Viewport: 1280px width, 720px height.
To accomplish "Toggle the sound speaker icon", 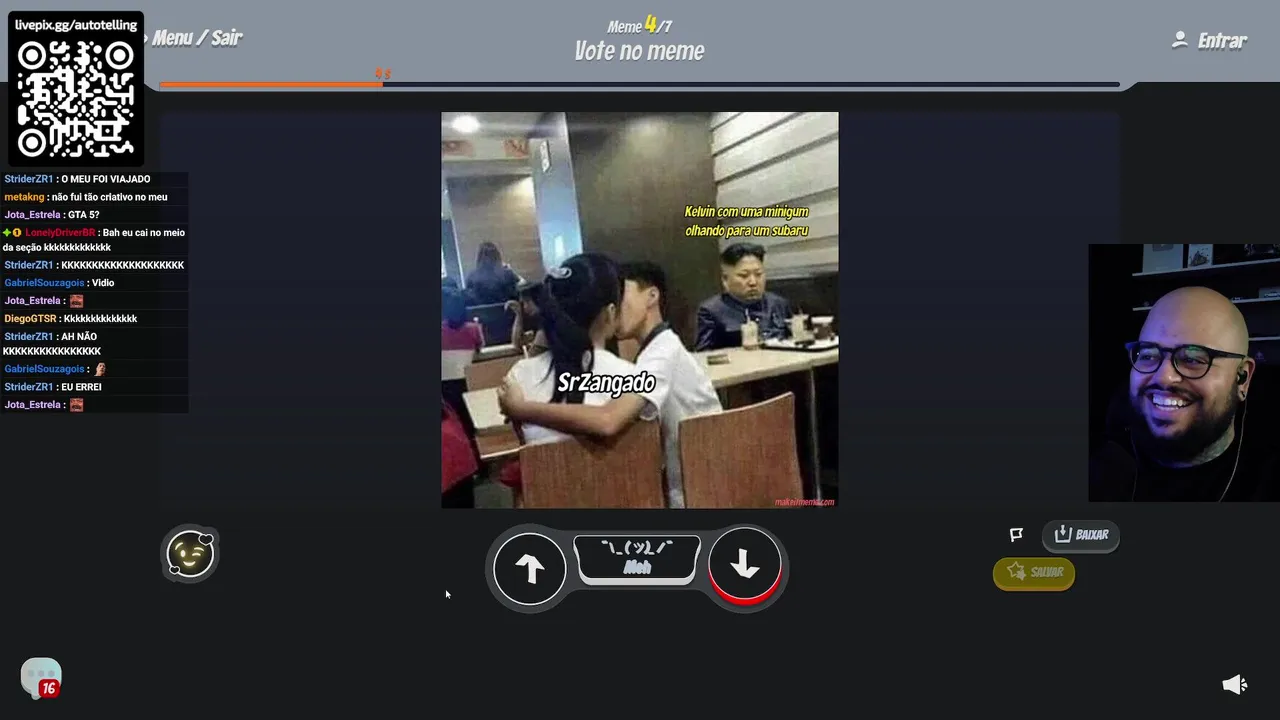I will coord(1235,684).
